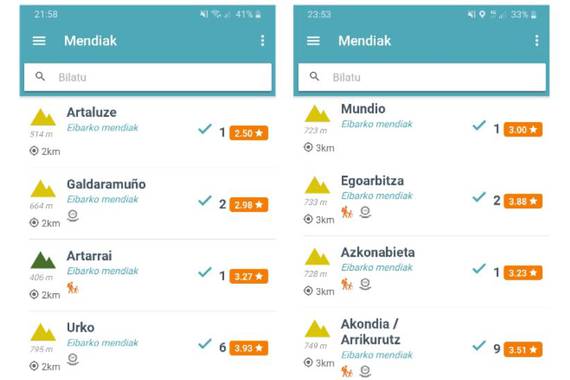Open the Egoarbitza mountain entry
The image size is (570, 380).
click(422, 199)
